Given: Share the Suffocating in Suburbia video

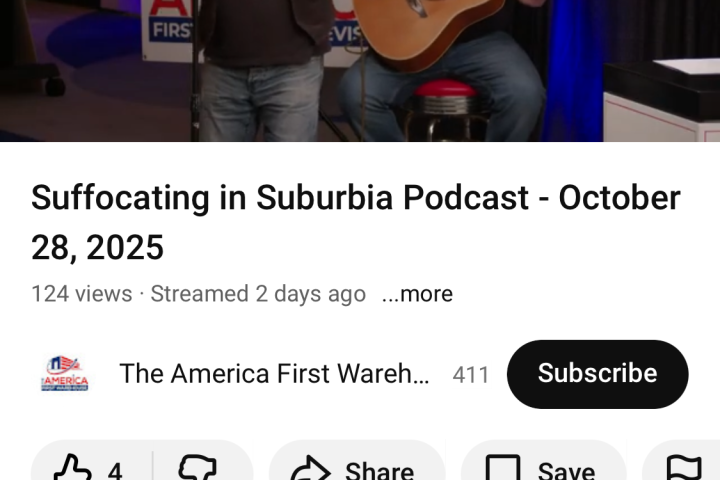Looking at the screenshot, I should 357,468.
